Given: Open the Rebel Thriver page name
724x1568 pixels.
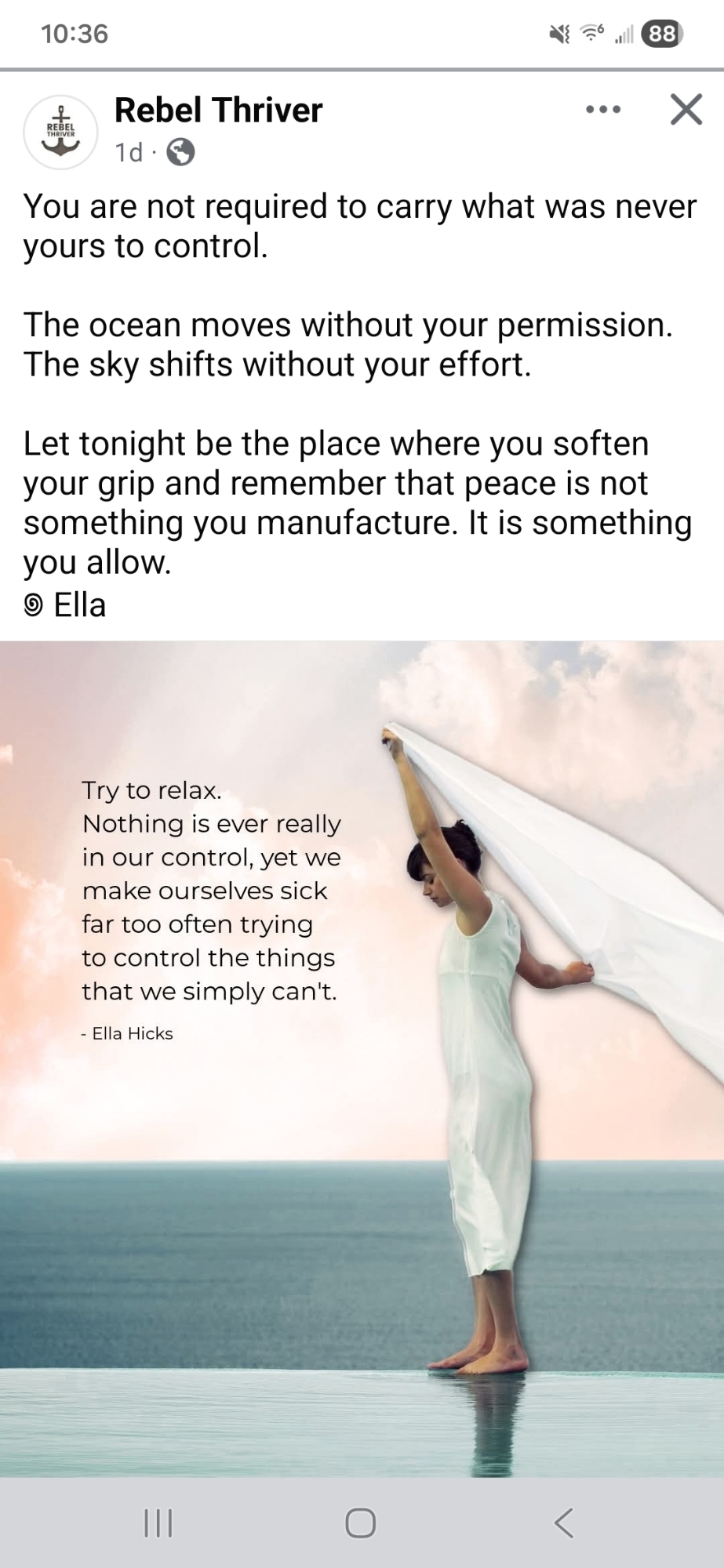Looking at the screenshot, I should [x=218, y=111].
